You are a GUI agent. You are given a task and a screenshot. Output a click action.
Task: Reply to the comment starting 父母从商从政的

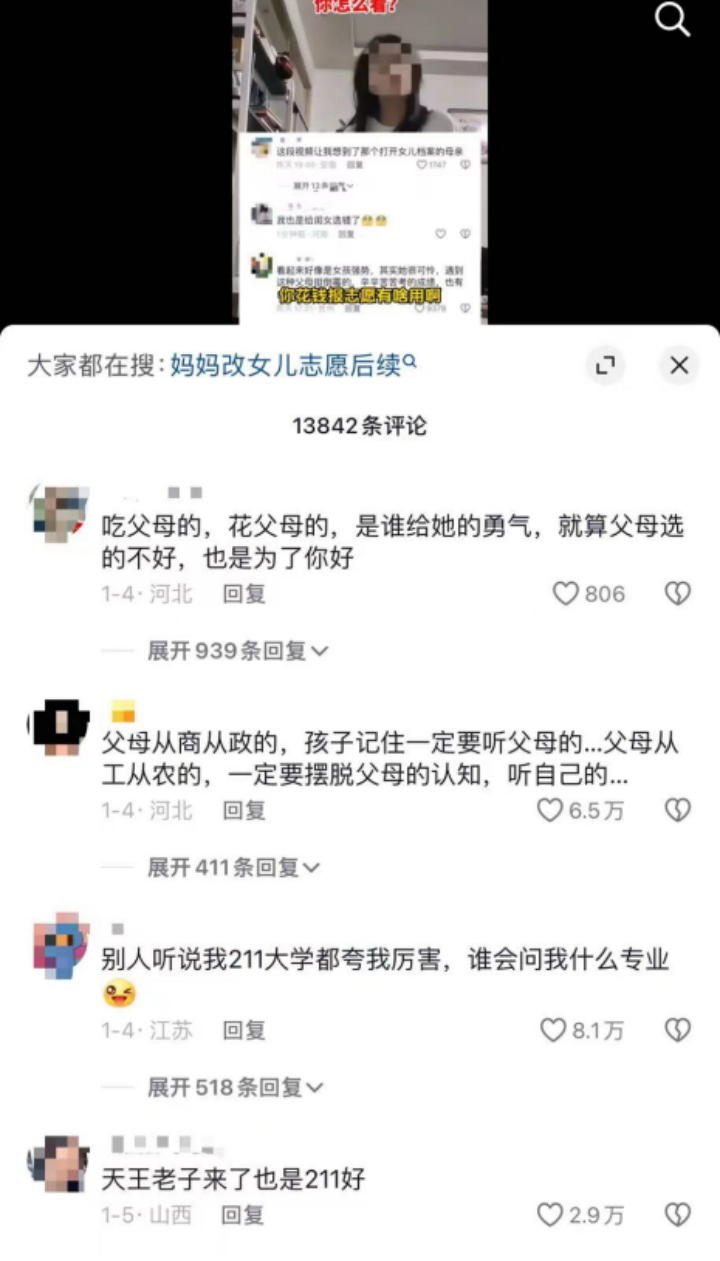click(244, 810)
